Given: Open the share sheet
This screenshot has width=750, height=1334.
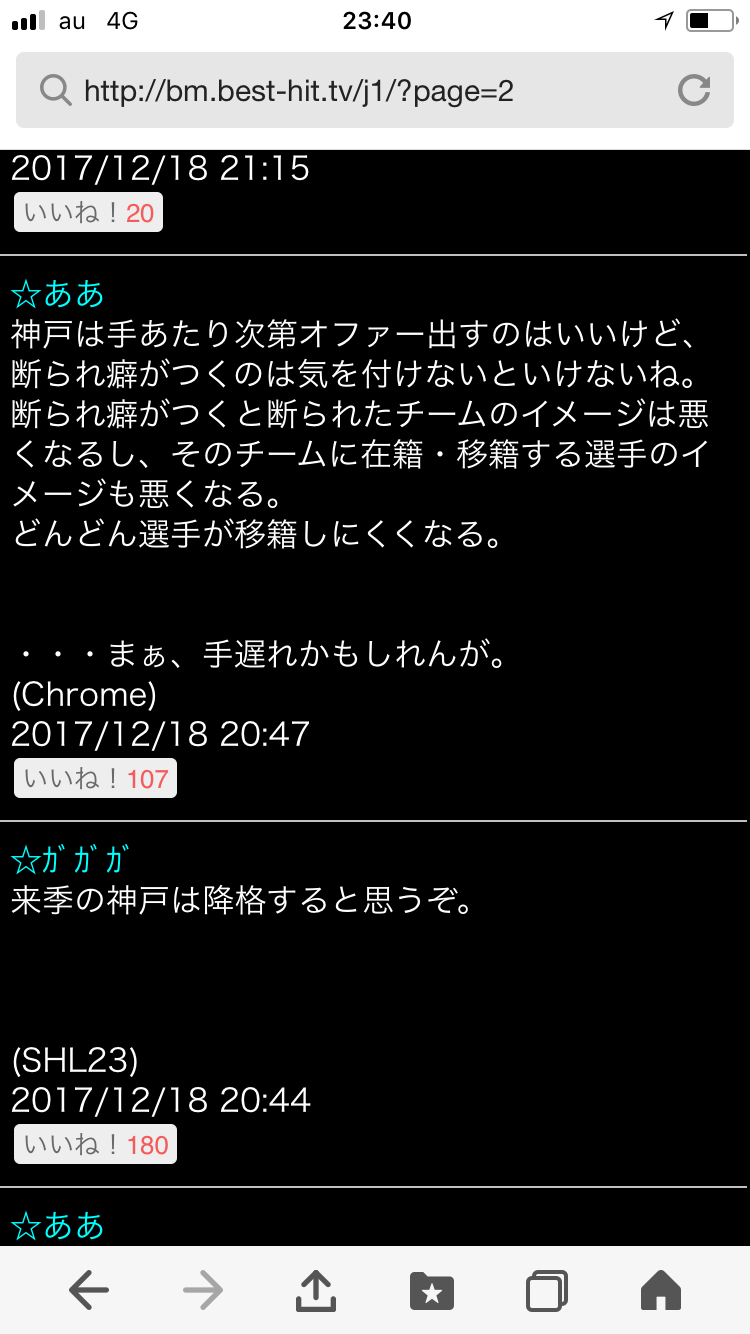Looking at the screenshot, I should click(317, 1291).
